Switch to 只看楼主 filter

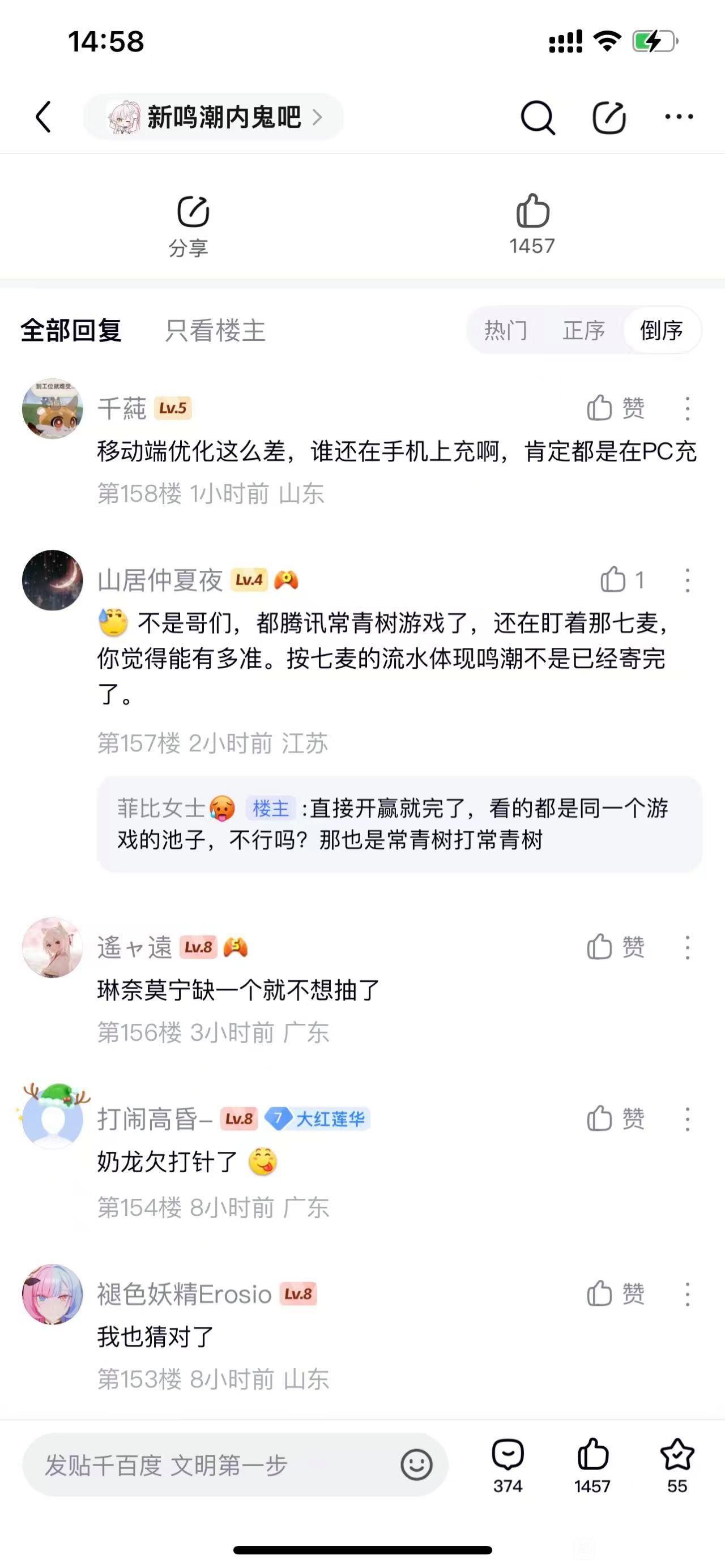tap(215, 331)
